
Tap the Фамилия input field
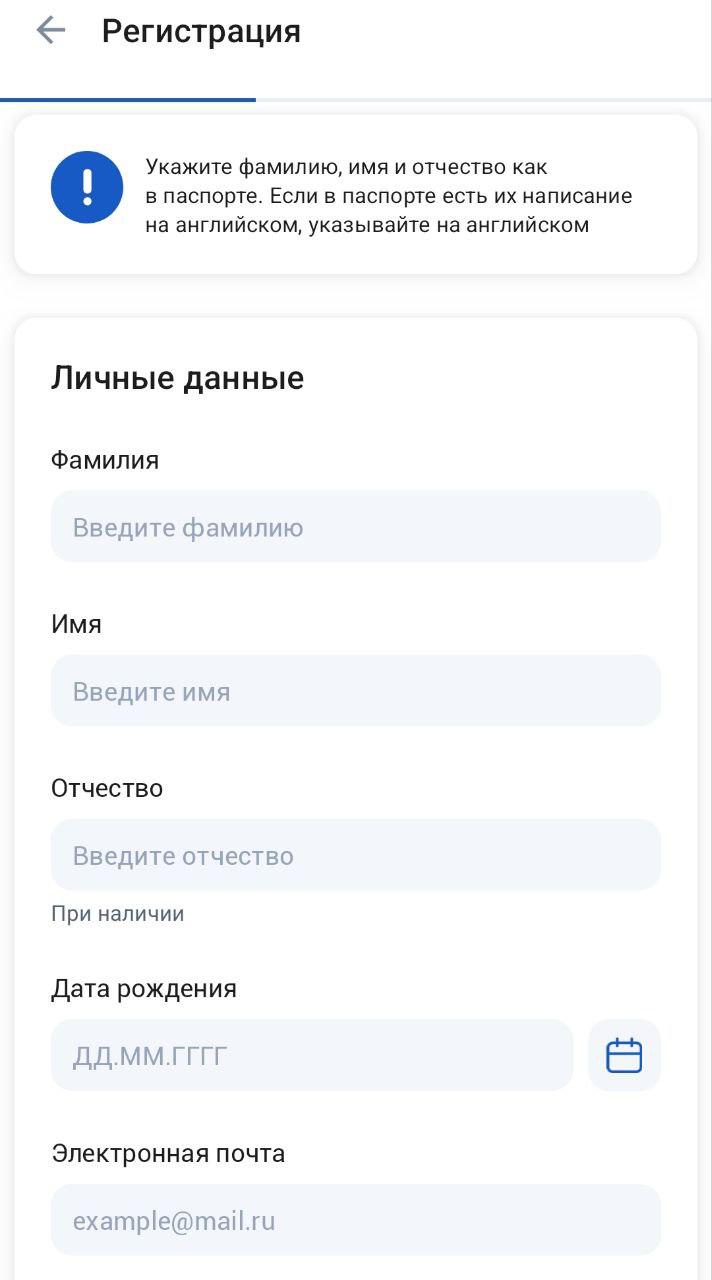(x=355, y=526)
